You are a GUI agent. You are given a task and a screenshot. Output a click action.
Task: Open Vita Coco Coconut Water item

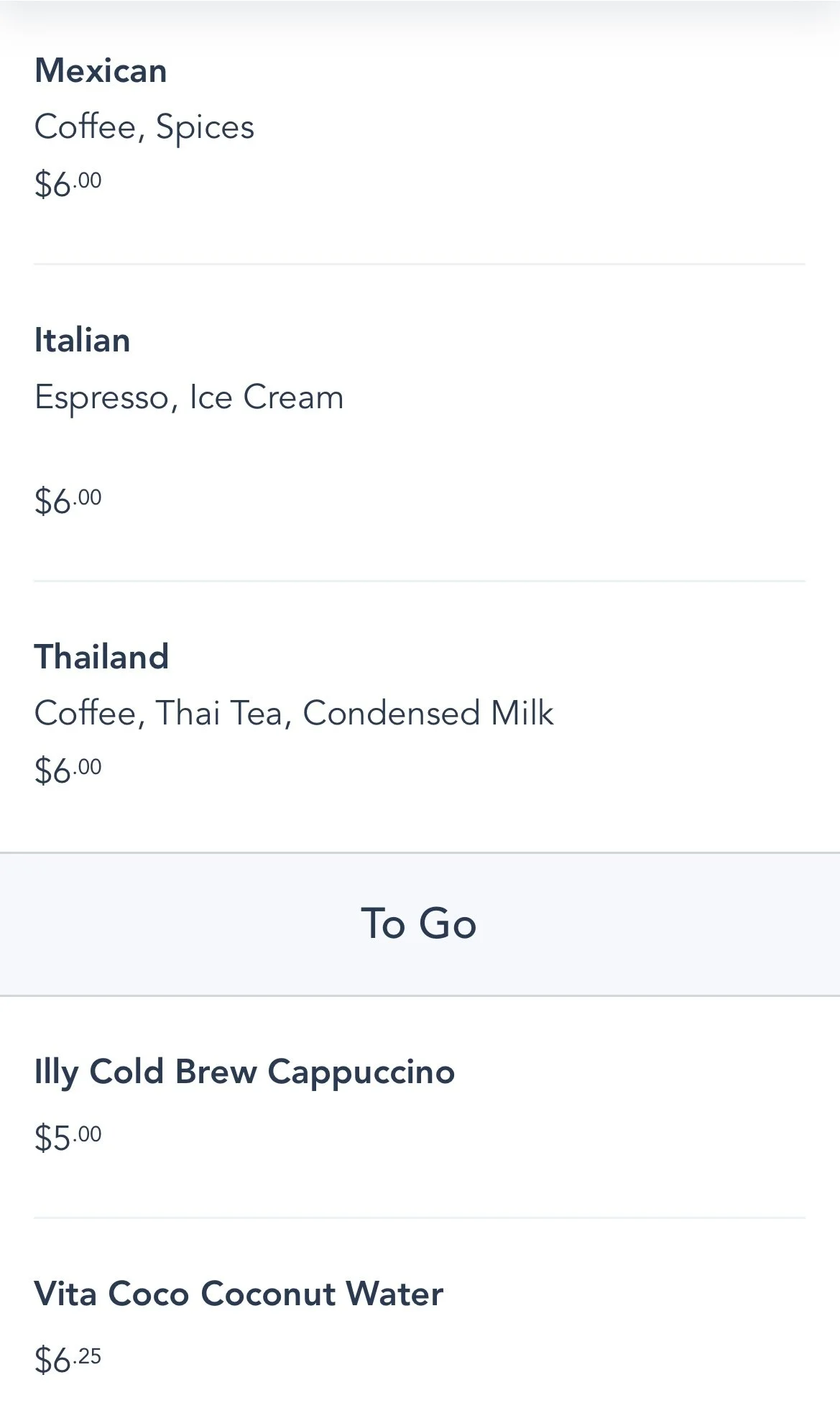[x=420, y=1314]
